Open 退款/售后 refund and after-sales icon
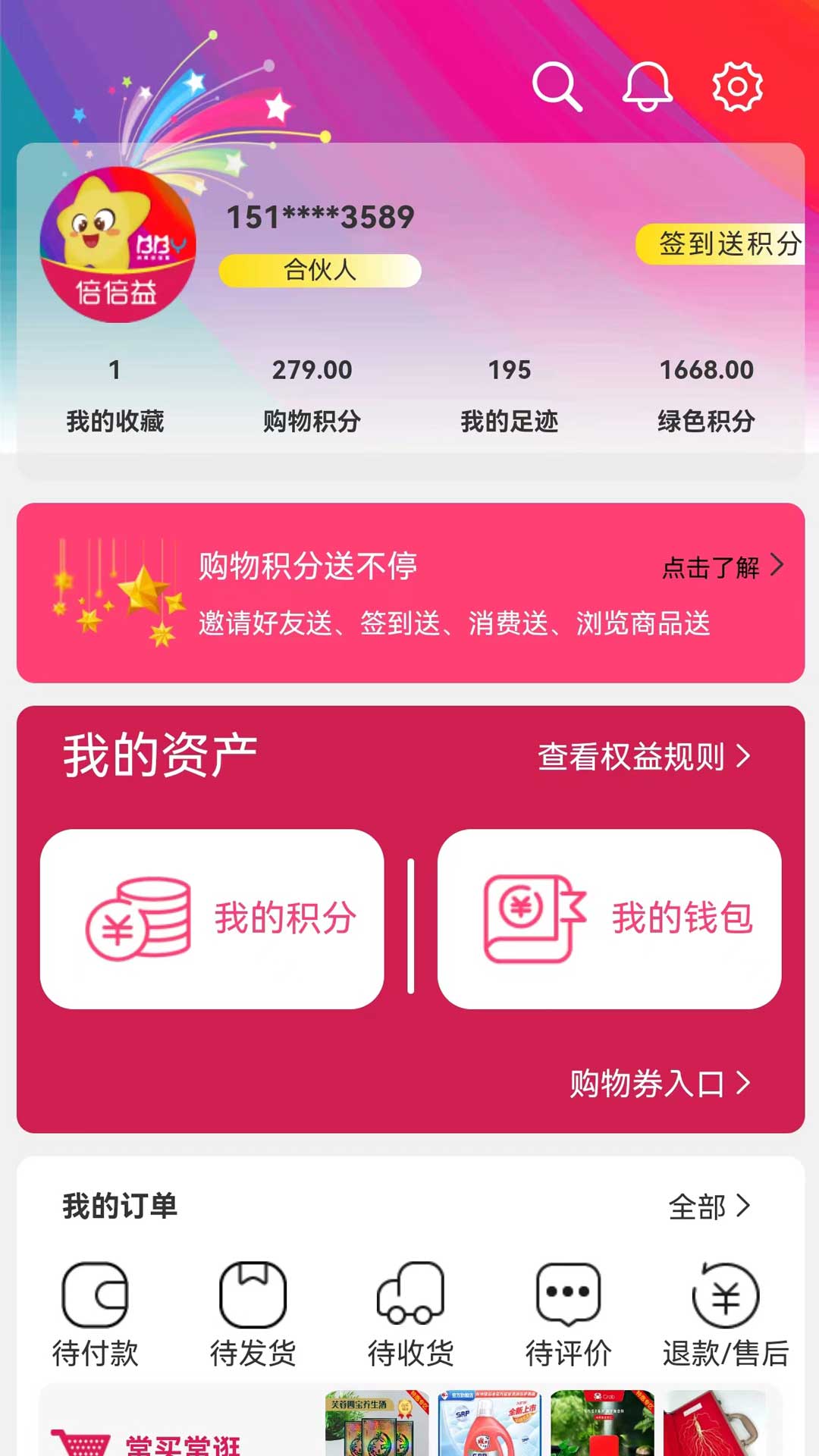The height and width of the screenshot is (1456, 819). (x=724, y=1294)
